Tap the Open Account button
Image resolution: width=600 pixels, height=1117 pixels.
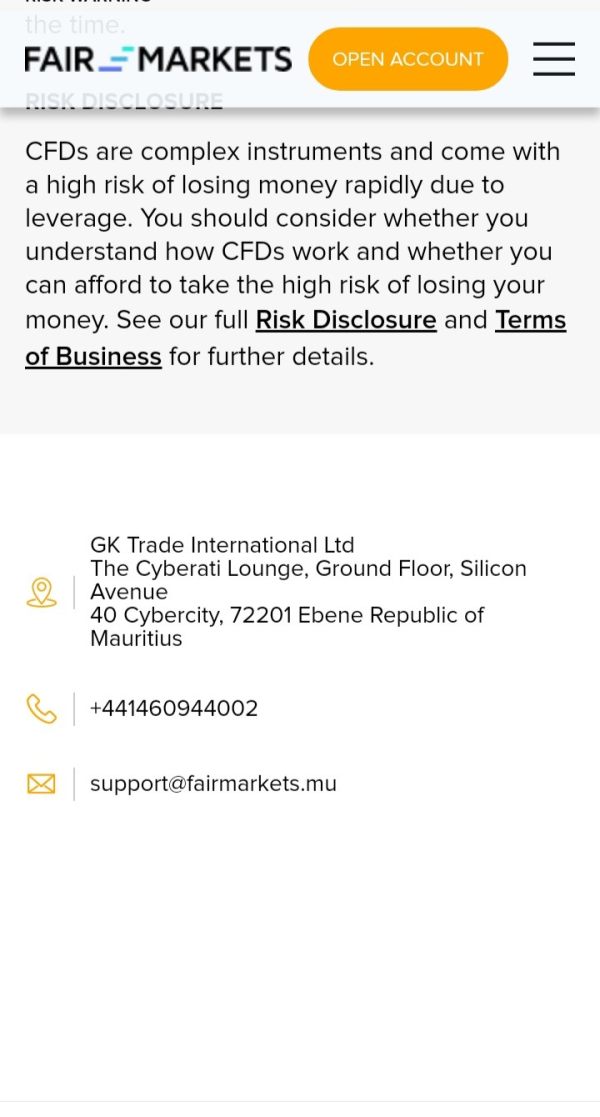(408, 59)
